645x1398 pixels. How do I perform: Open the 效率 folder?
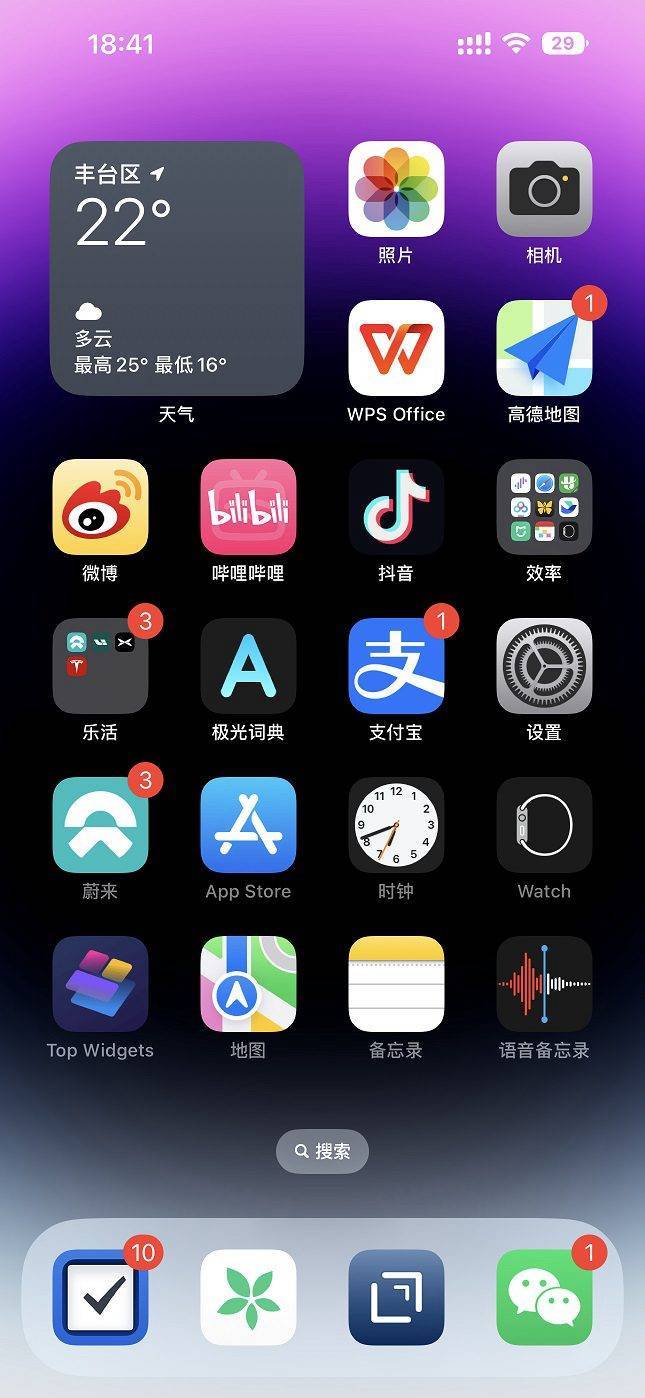(x=544, y=507)
